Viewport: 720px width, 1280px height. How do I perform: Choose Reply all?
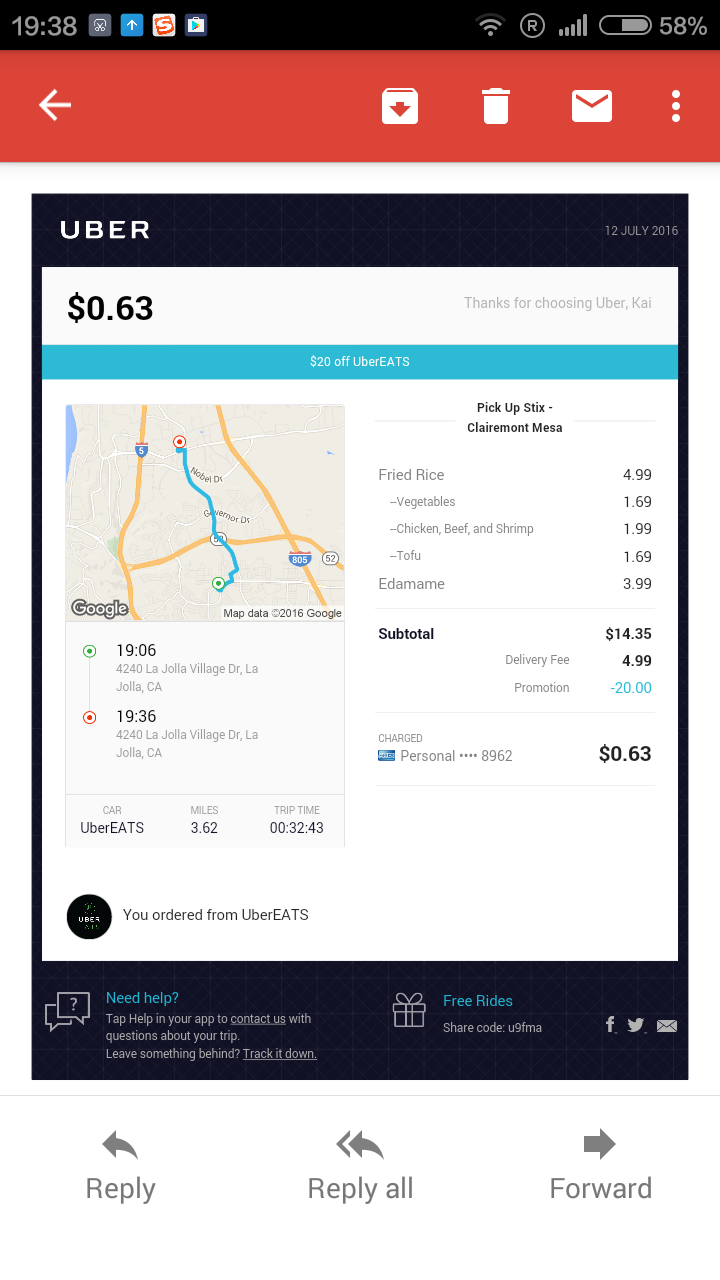360,1166
